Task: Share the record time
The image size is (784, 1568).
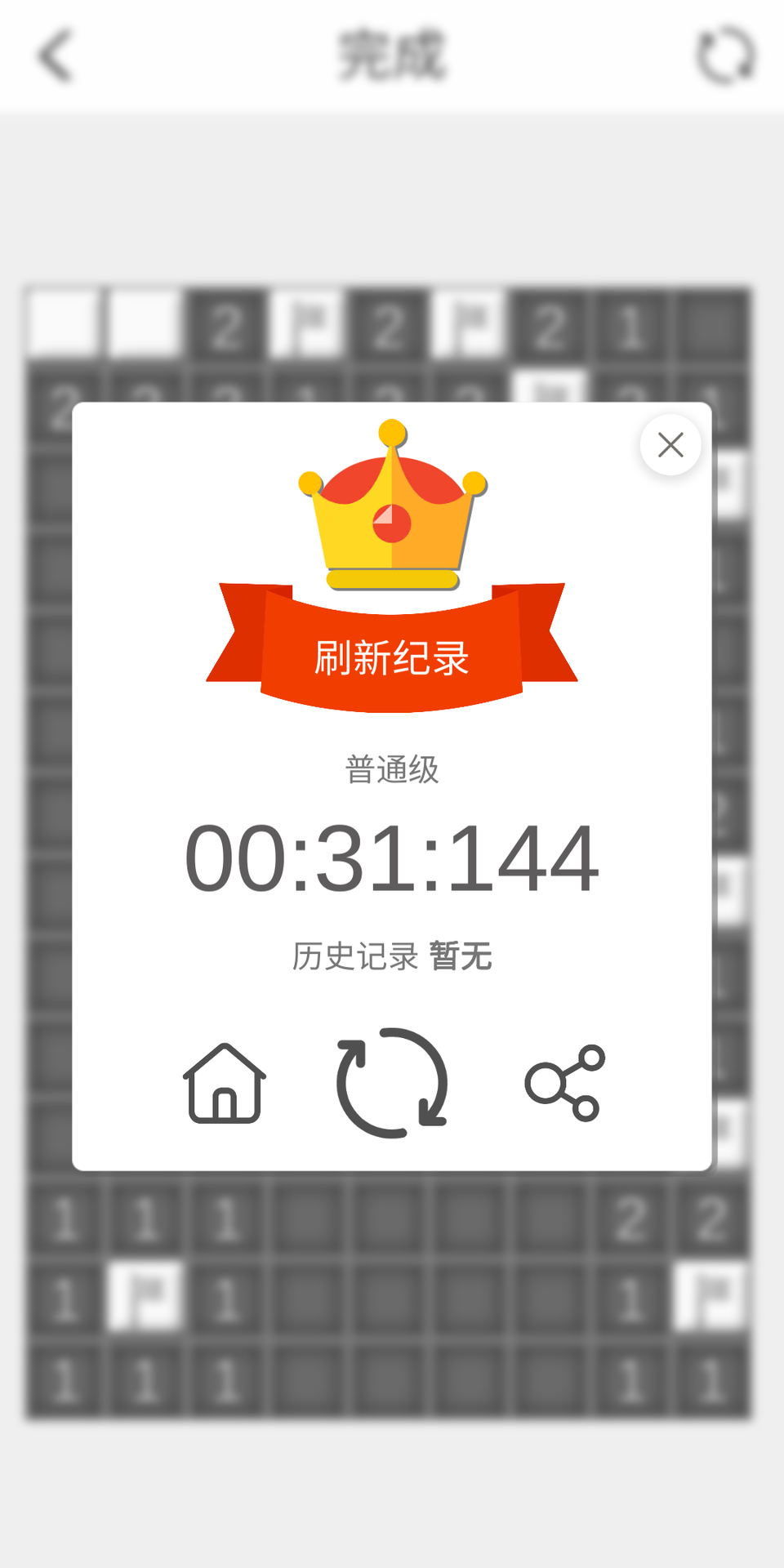Action: pos(565,1084)
